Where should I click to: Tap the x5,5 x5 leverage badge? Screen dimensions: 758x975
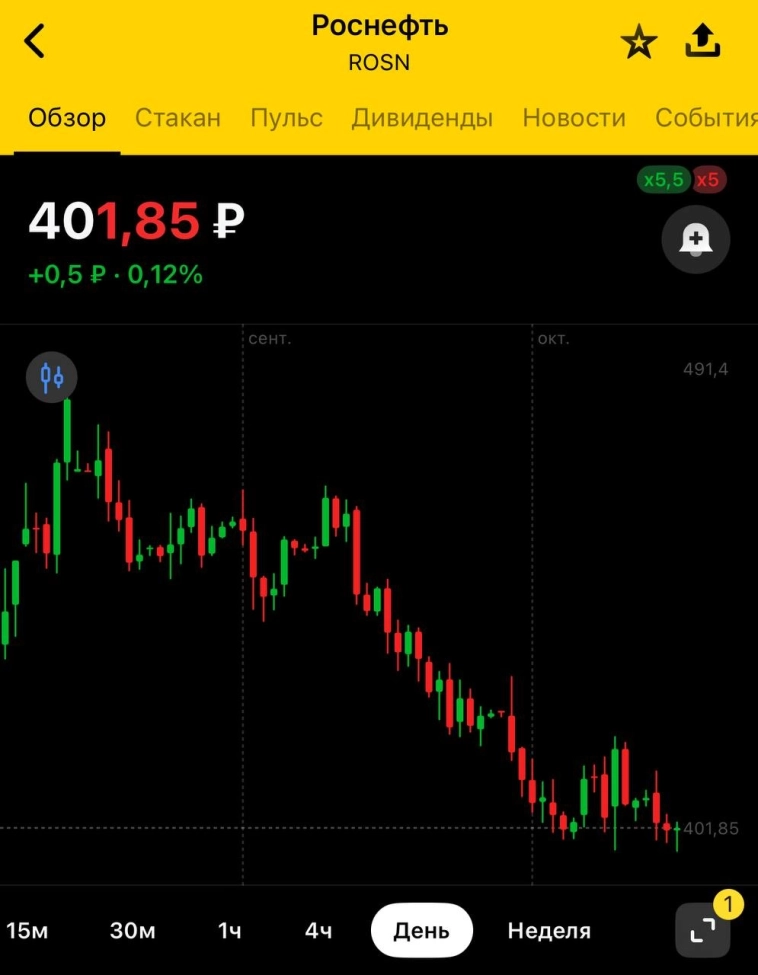681,180
